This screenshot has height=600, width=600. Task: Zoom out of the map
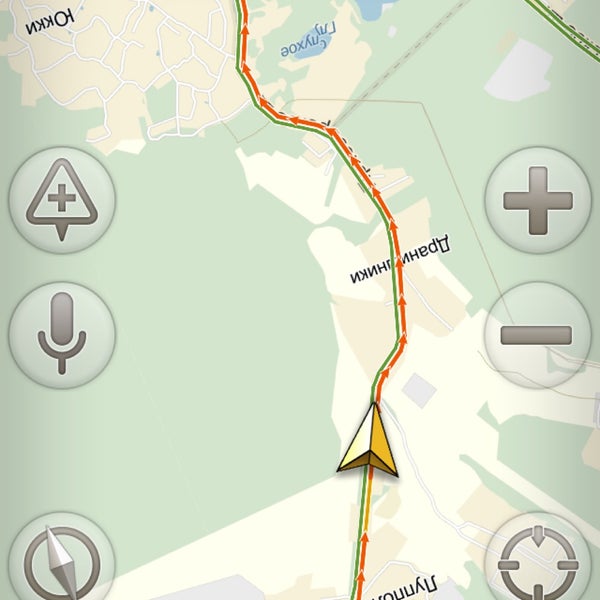tap(536, 334)
